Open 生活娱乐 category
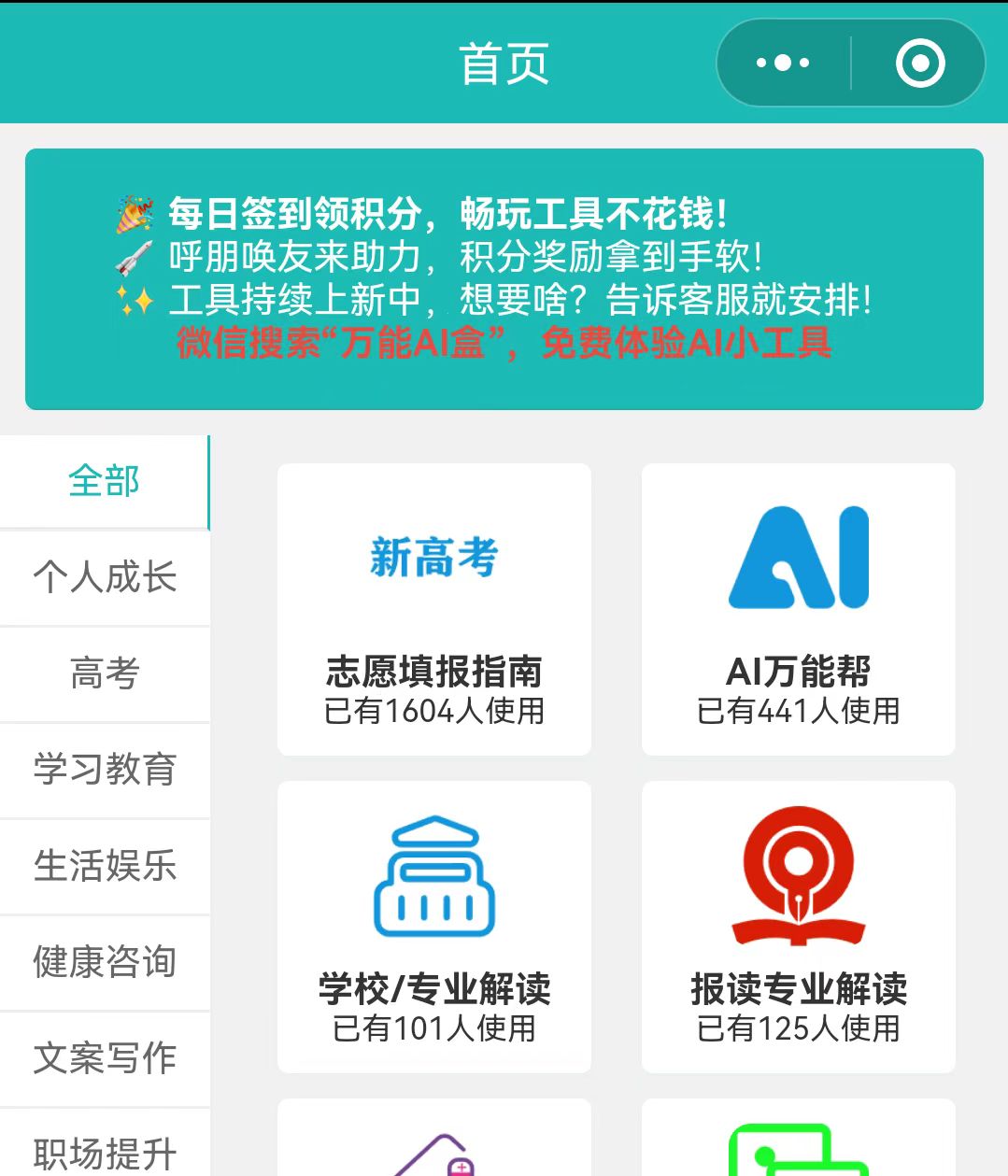Viewport: 1008px width, 1176px height. [104, 866]
